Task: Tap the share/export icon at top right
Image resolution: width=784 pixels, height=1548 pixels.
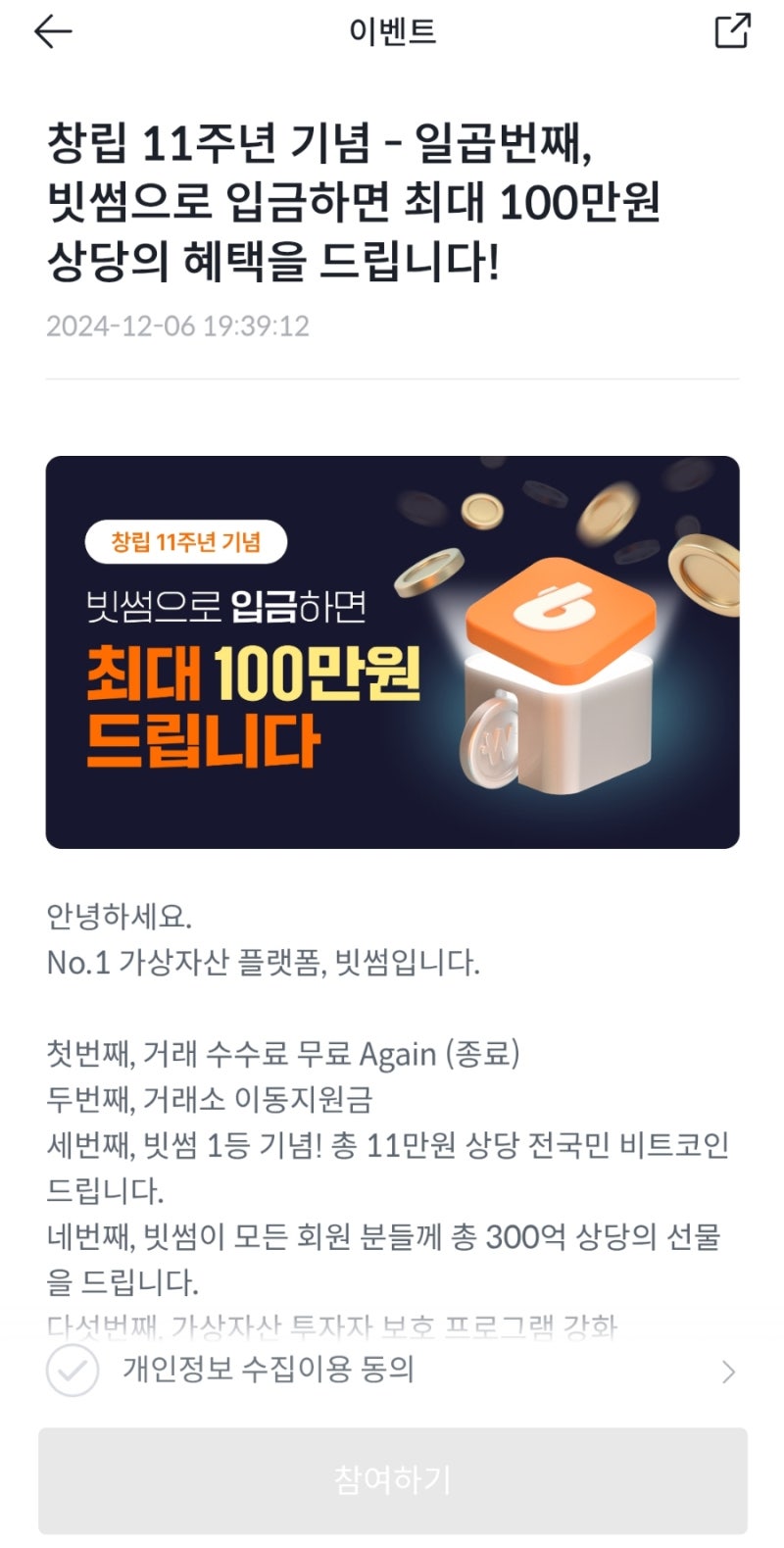Action: pyautogui.click(x=730, y=29)
